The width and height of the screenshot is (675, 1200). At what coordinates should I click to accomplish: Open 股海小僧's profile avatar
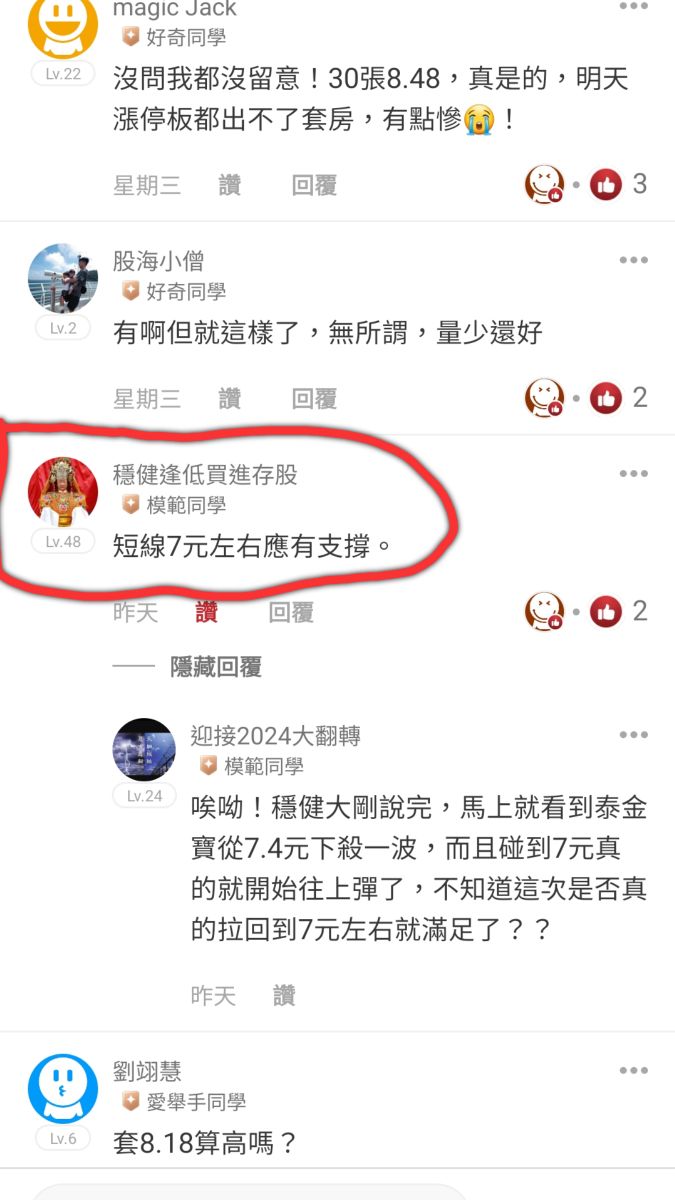63,278
